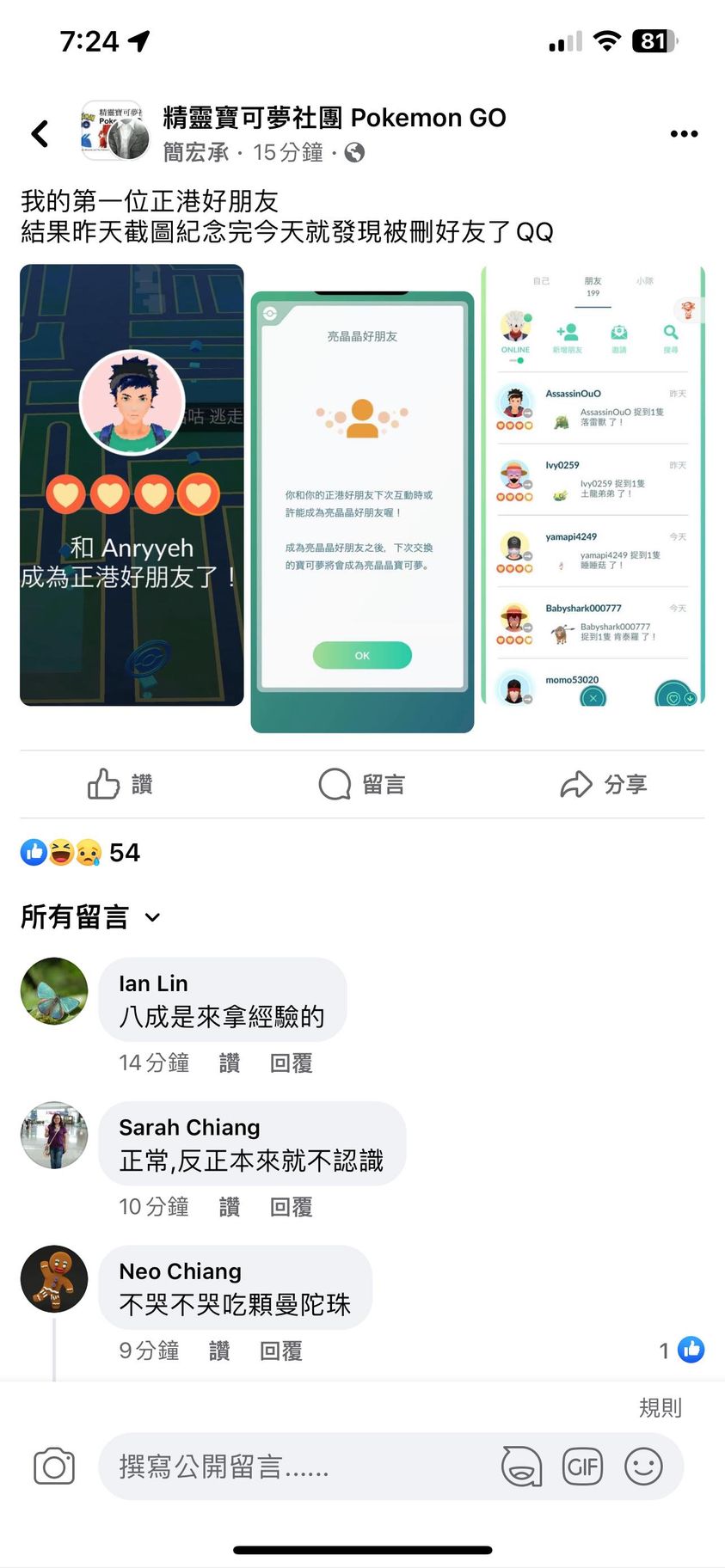Open the GIF picker
Image resolution: width=725 pixels, height=1568 pixels.
click(x=582, y=1467)
